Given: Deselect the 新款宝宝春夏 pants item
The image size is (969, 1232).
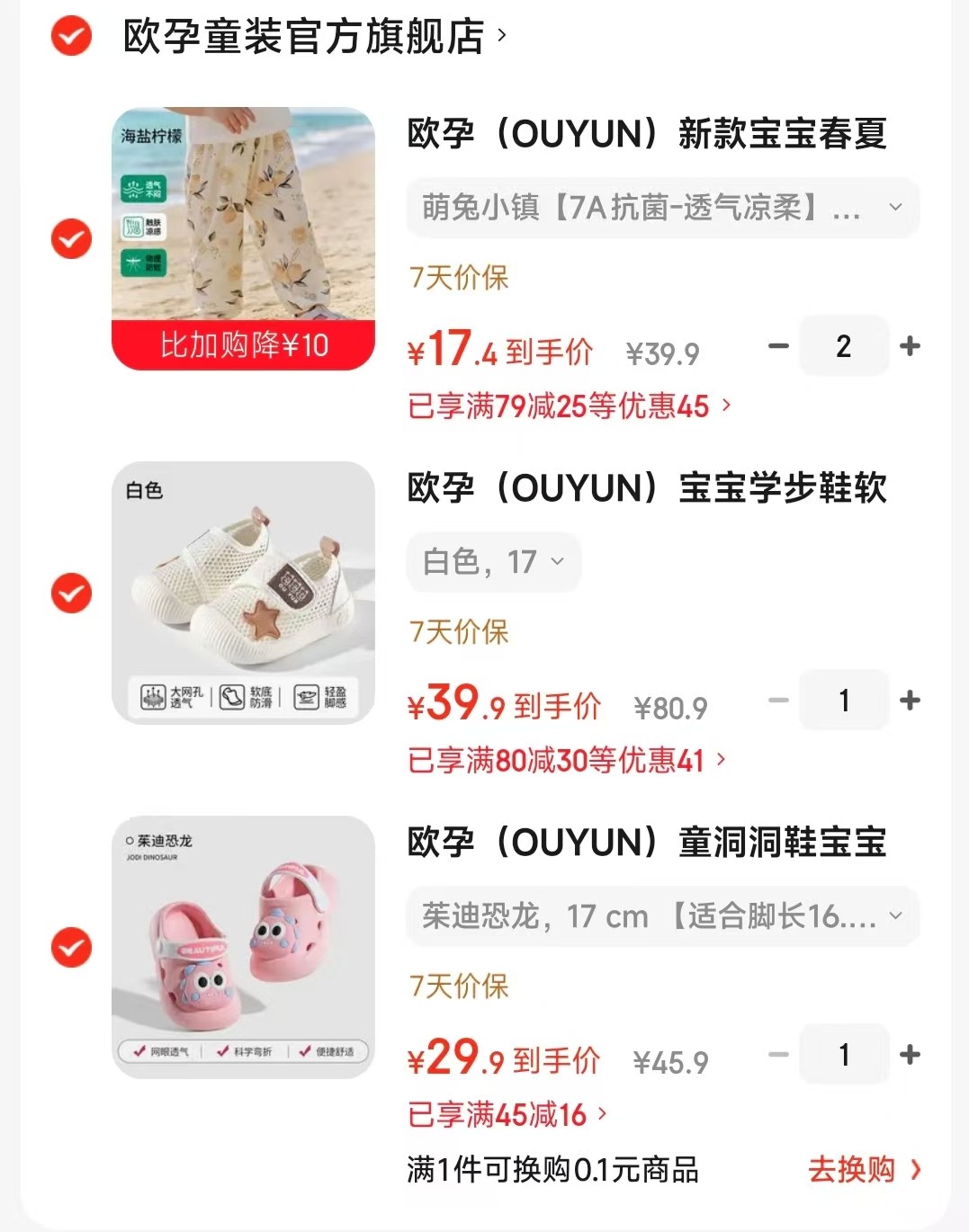Looking at the screenshot, I should [x=71, y=239].
